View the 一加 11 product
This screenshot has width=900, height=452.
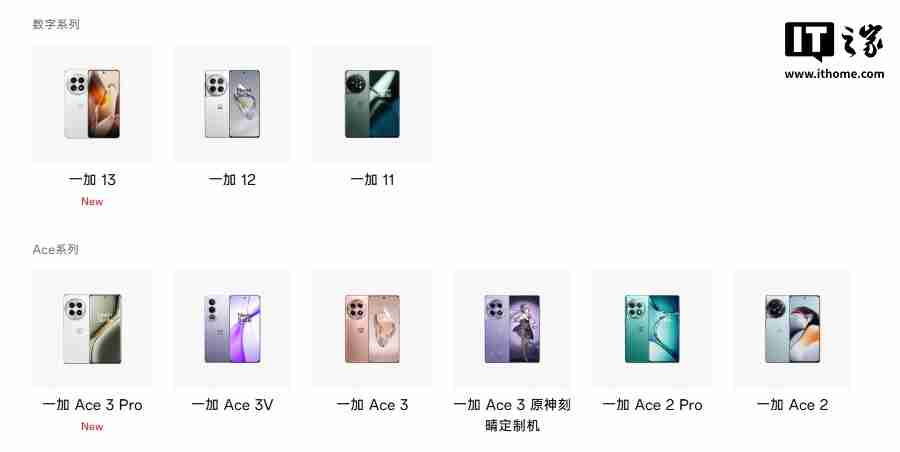pos(372,104)
